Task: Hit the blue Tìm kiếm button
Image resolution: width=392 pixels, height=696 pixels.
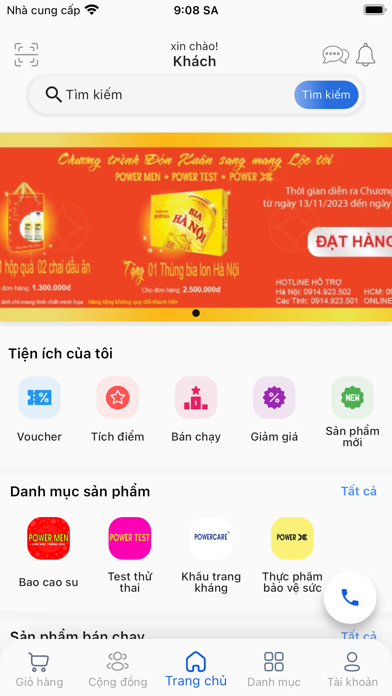Action: click(326, 95)
